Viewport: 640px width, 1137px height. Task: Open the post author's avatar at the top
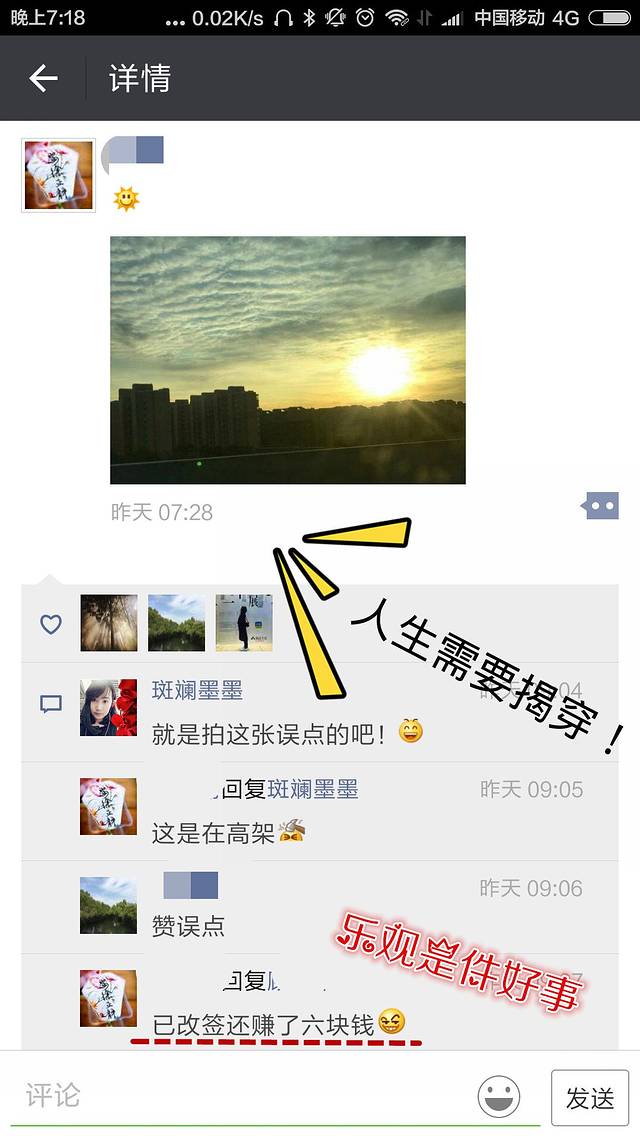point(58,176)
